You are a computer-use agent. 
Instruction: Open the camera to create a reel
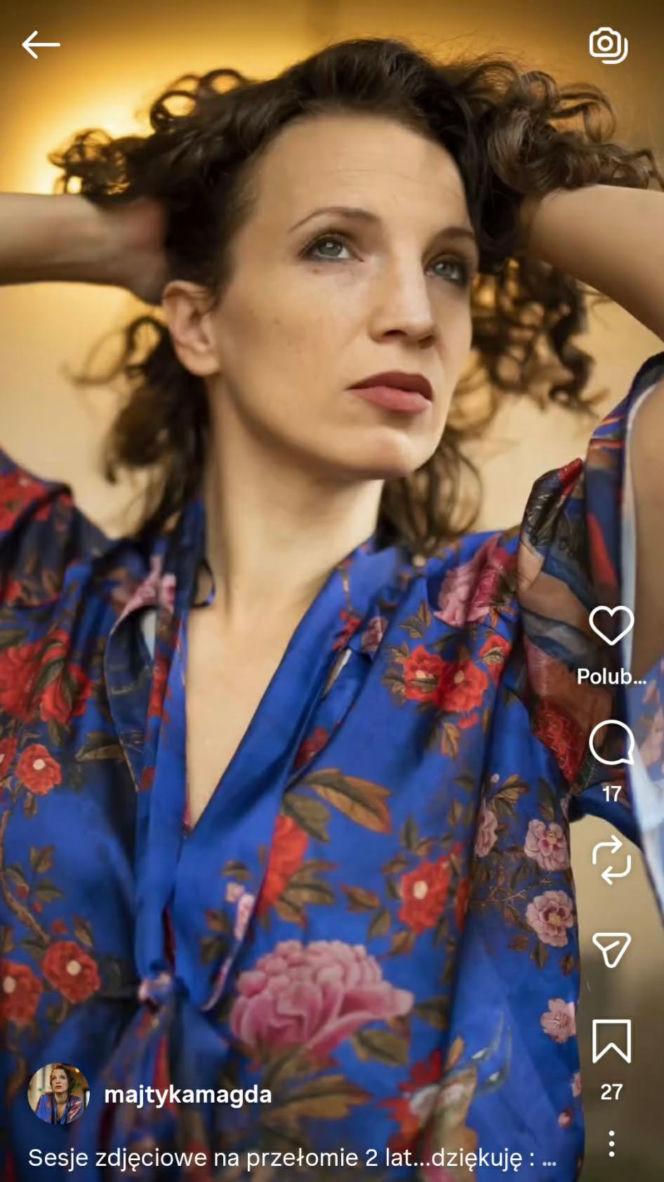608,45
